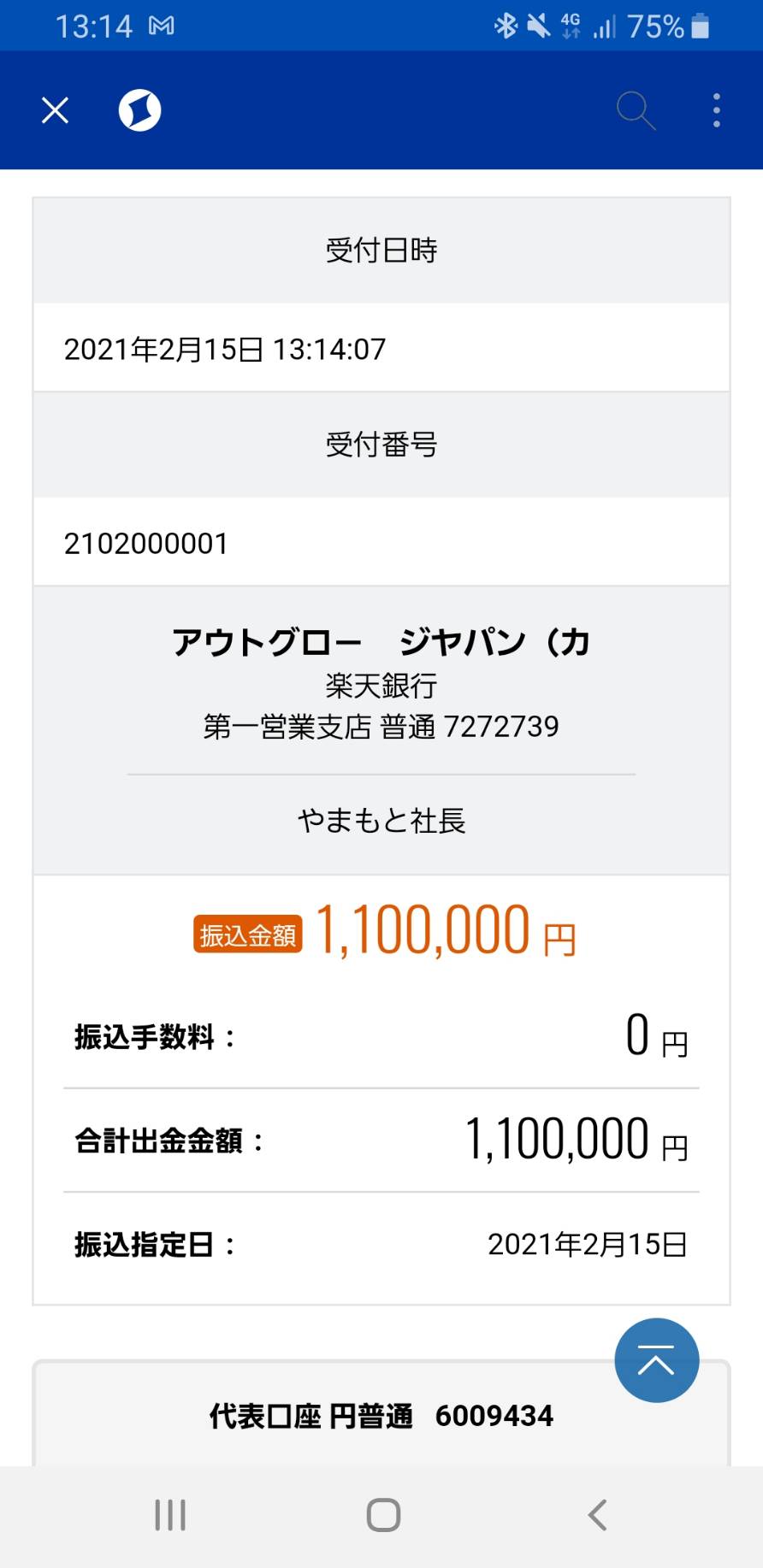Viewport: 763px width, 1568px height.
Task: Go back using system navigation
Action: (598, 1515)
